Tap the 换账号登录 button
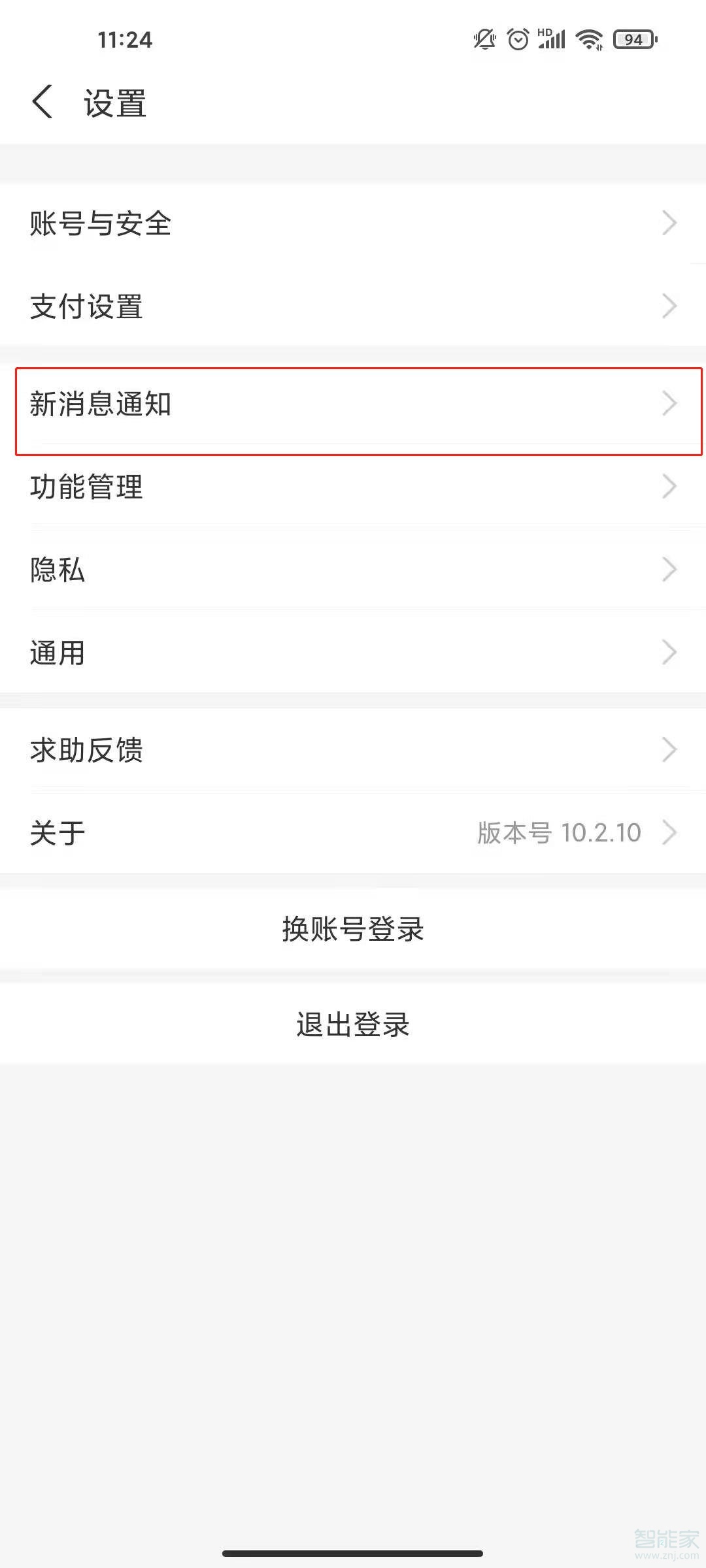Image resolution: width=706 pixels, height=1568 pixels. pos(353,930)
